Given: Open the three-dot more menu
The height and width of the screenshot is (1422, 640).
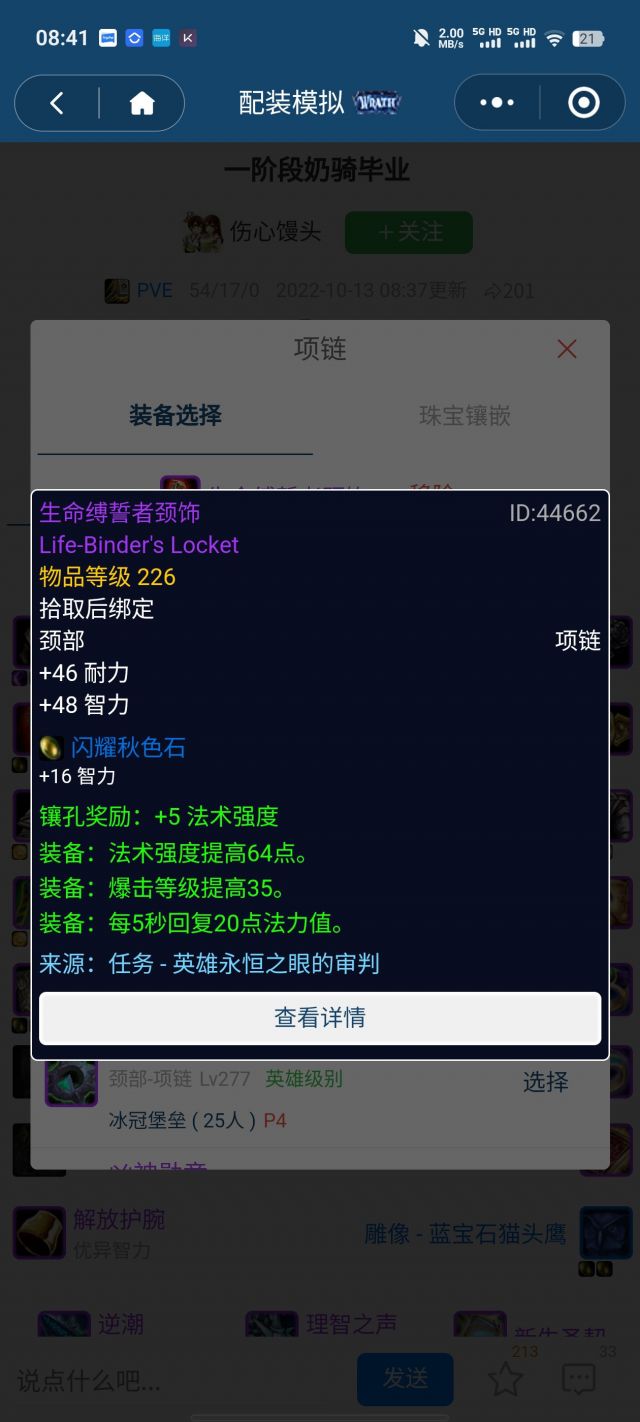Looking at the screenshot, I should (497, 103).
